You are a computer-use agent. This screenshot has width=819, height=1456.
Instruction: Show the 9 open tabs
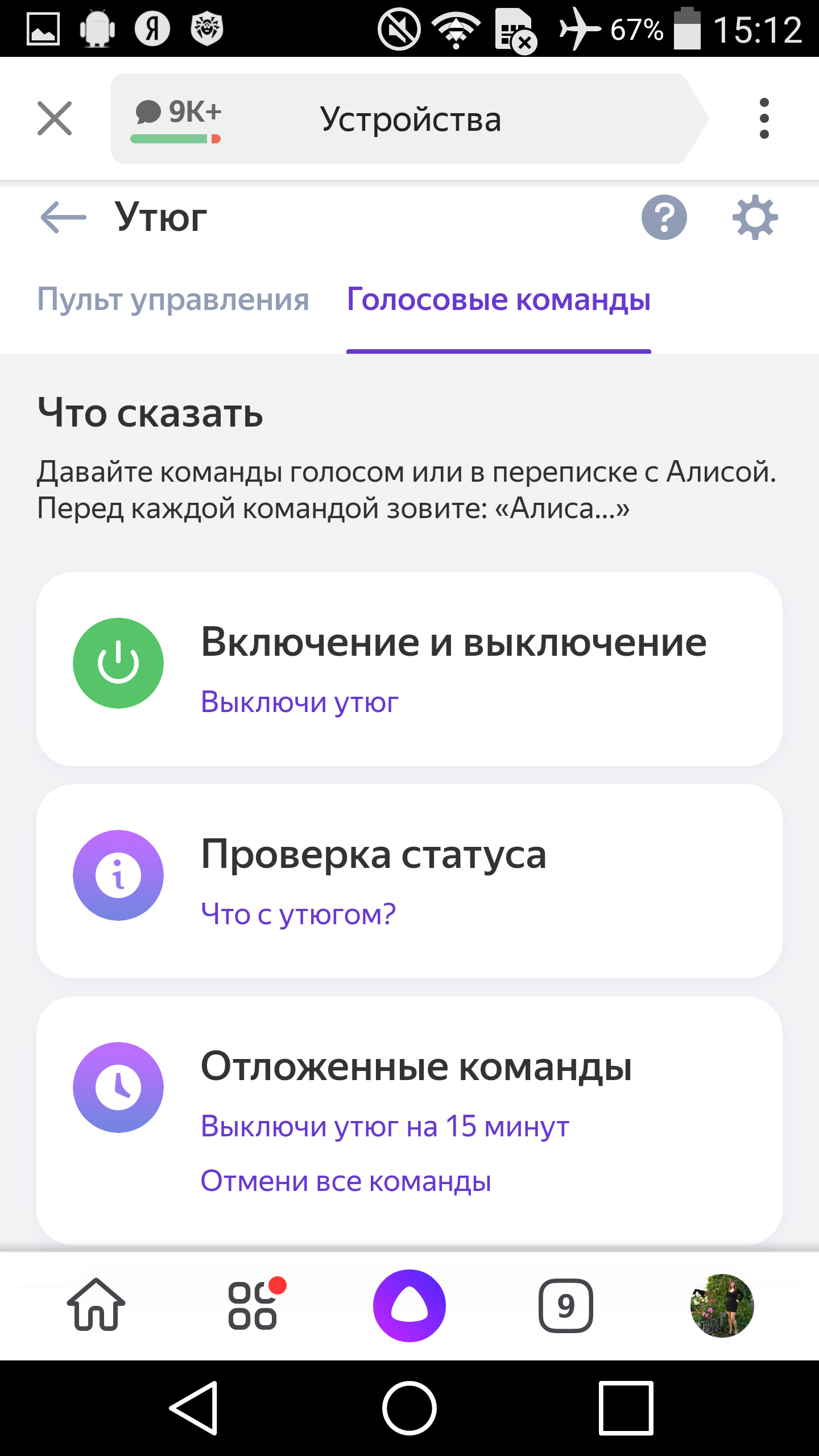pyautogui.click(x=565, y=1305)
